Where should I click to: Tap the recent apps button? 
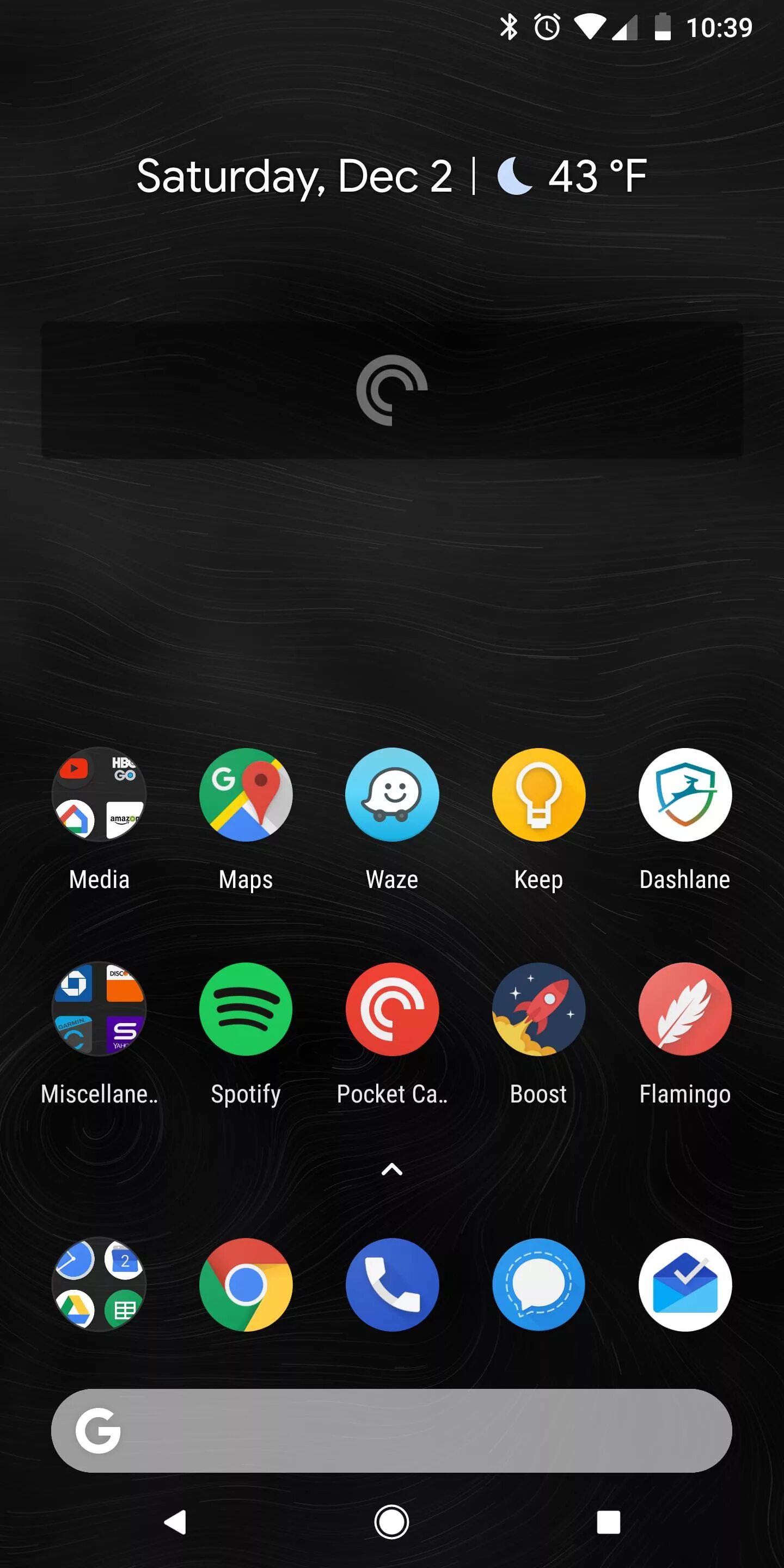click(609, 1522)
